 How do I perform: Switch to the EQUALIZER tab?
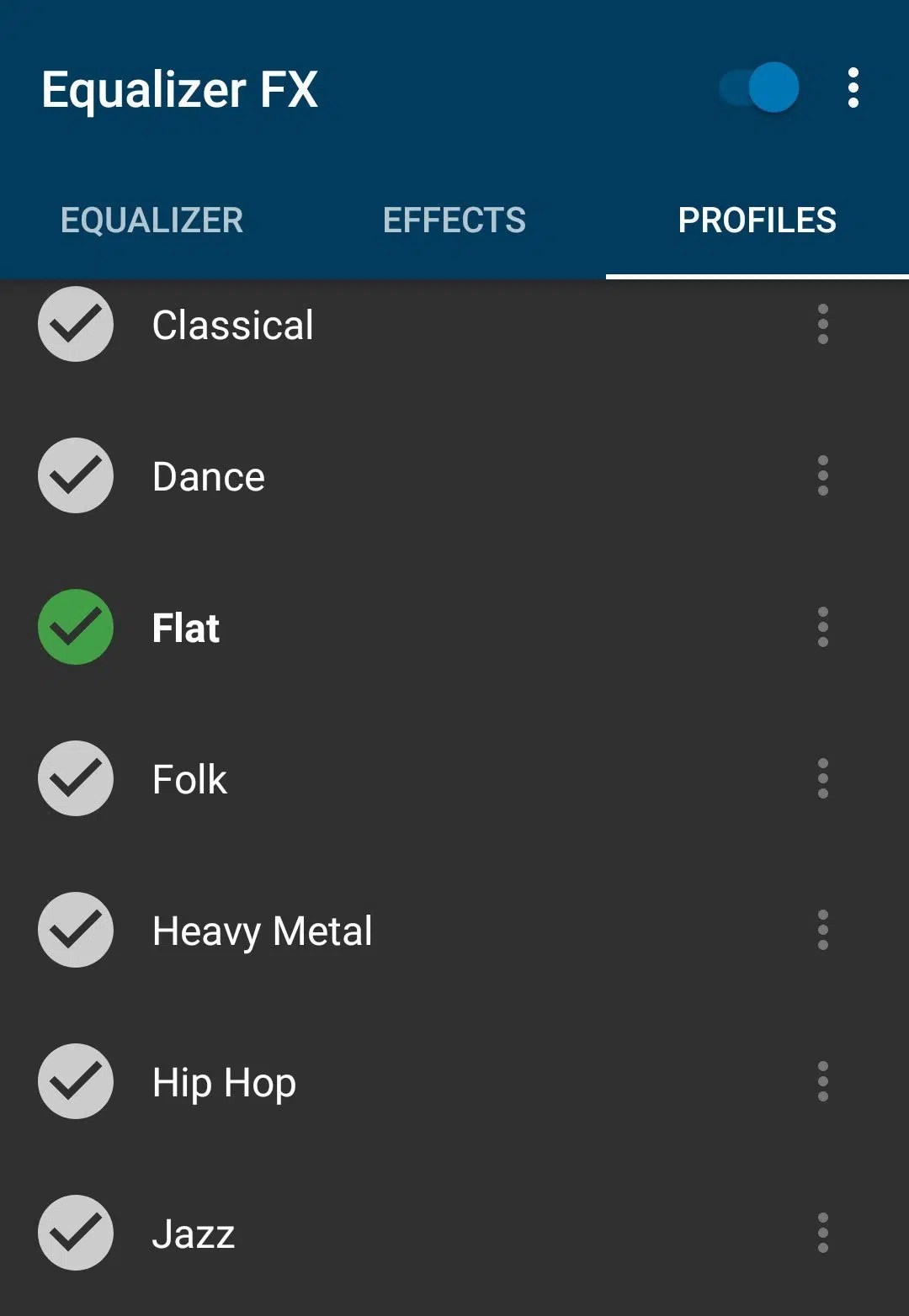(x=150, y=220)
